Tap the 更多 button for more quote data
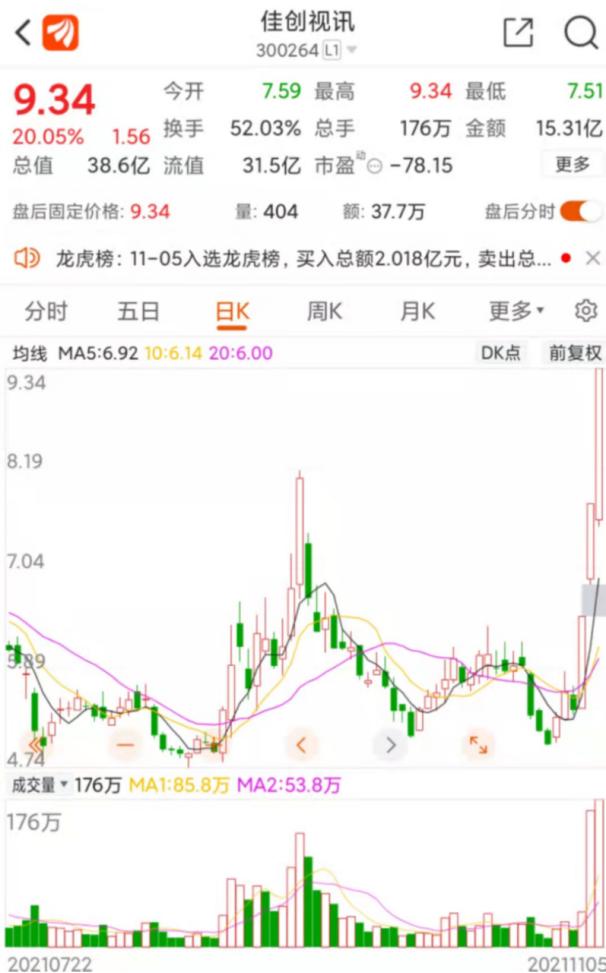 (x=572, y=164)
